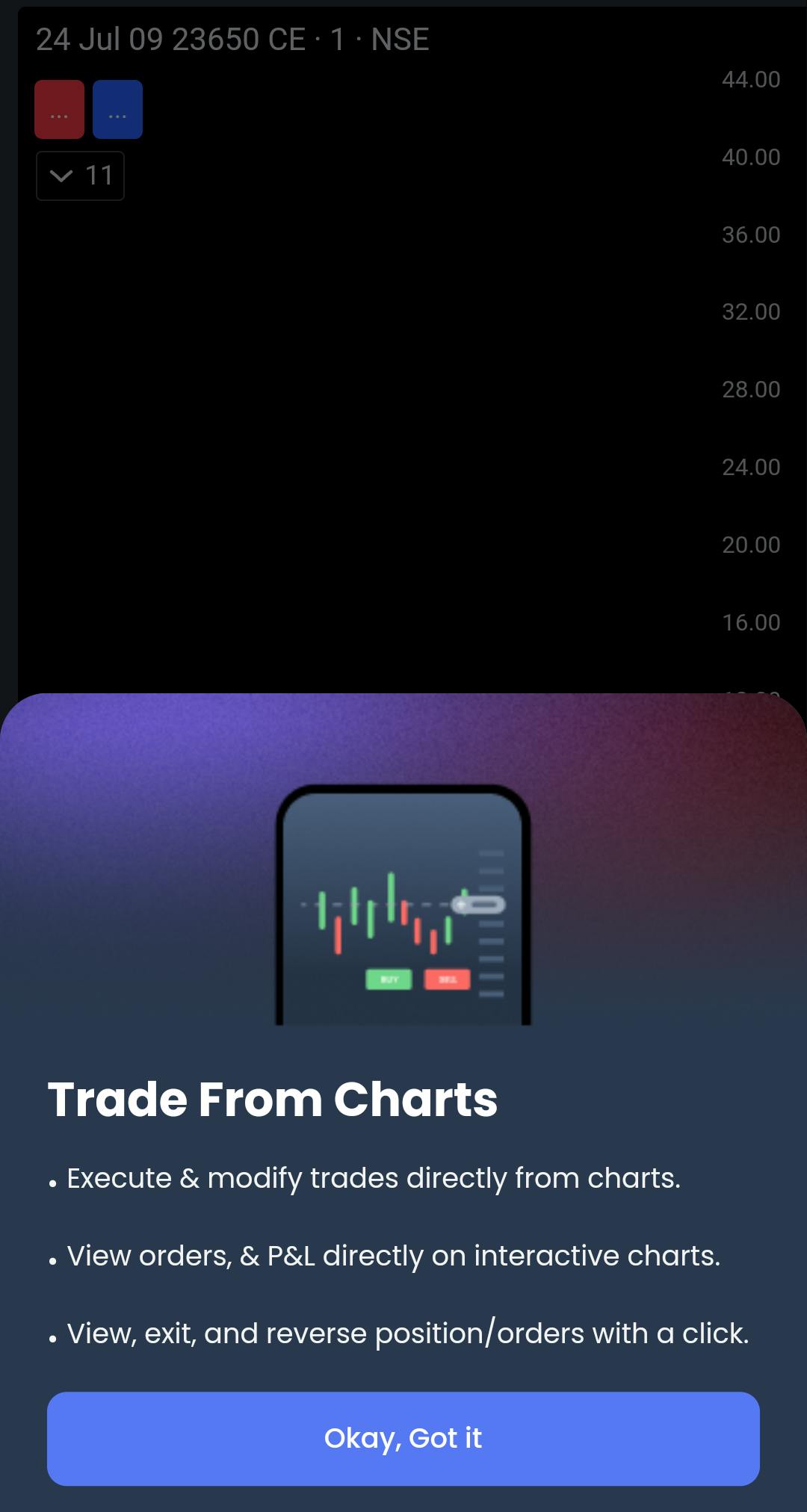
Task: Tap the Okay, Got it button
Action: (x=403, y=1438)
